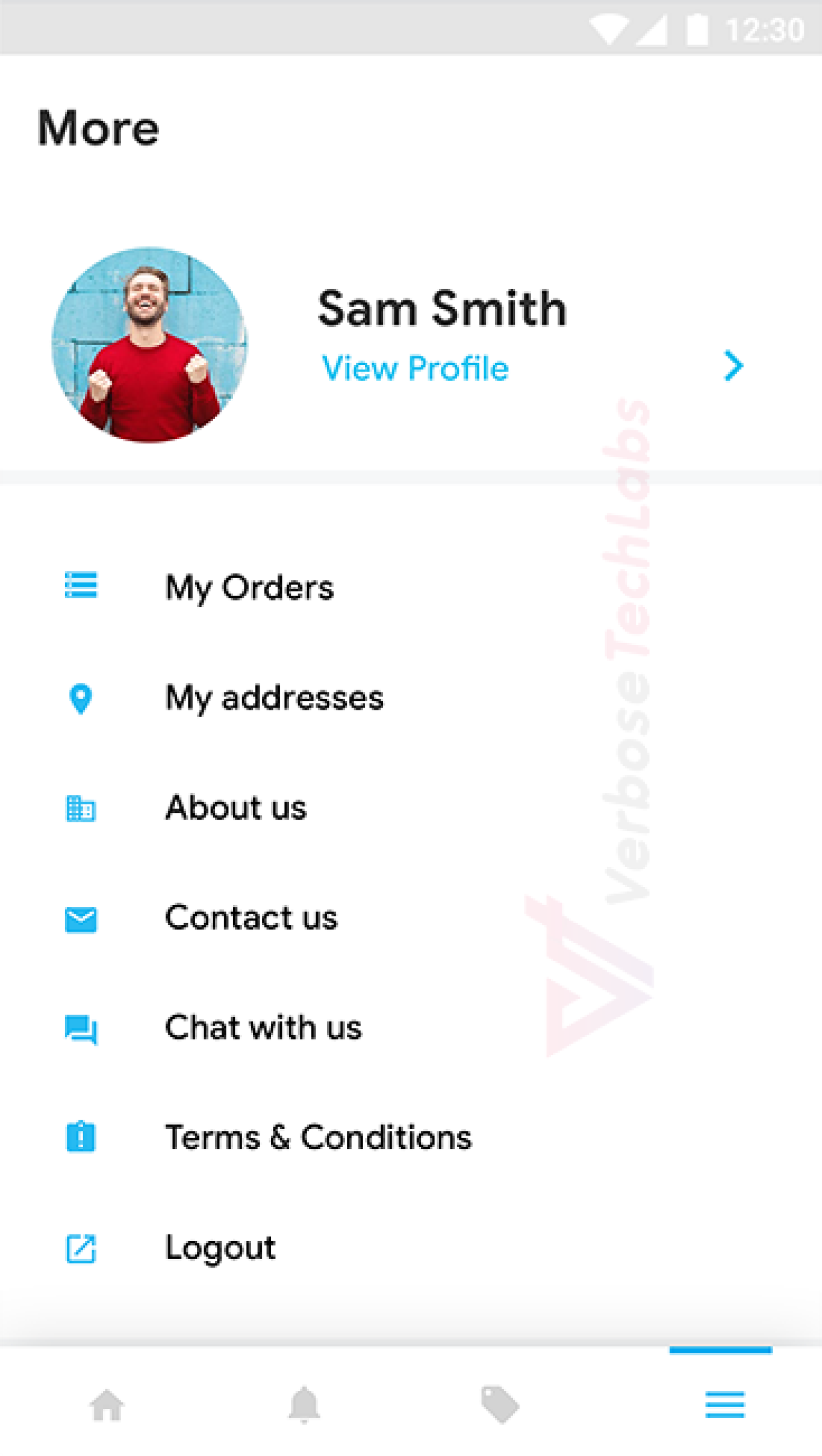Viewport: 822px width, 1456px height.
Task: Open the View Profile link
Action: (x=415, y=368)
